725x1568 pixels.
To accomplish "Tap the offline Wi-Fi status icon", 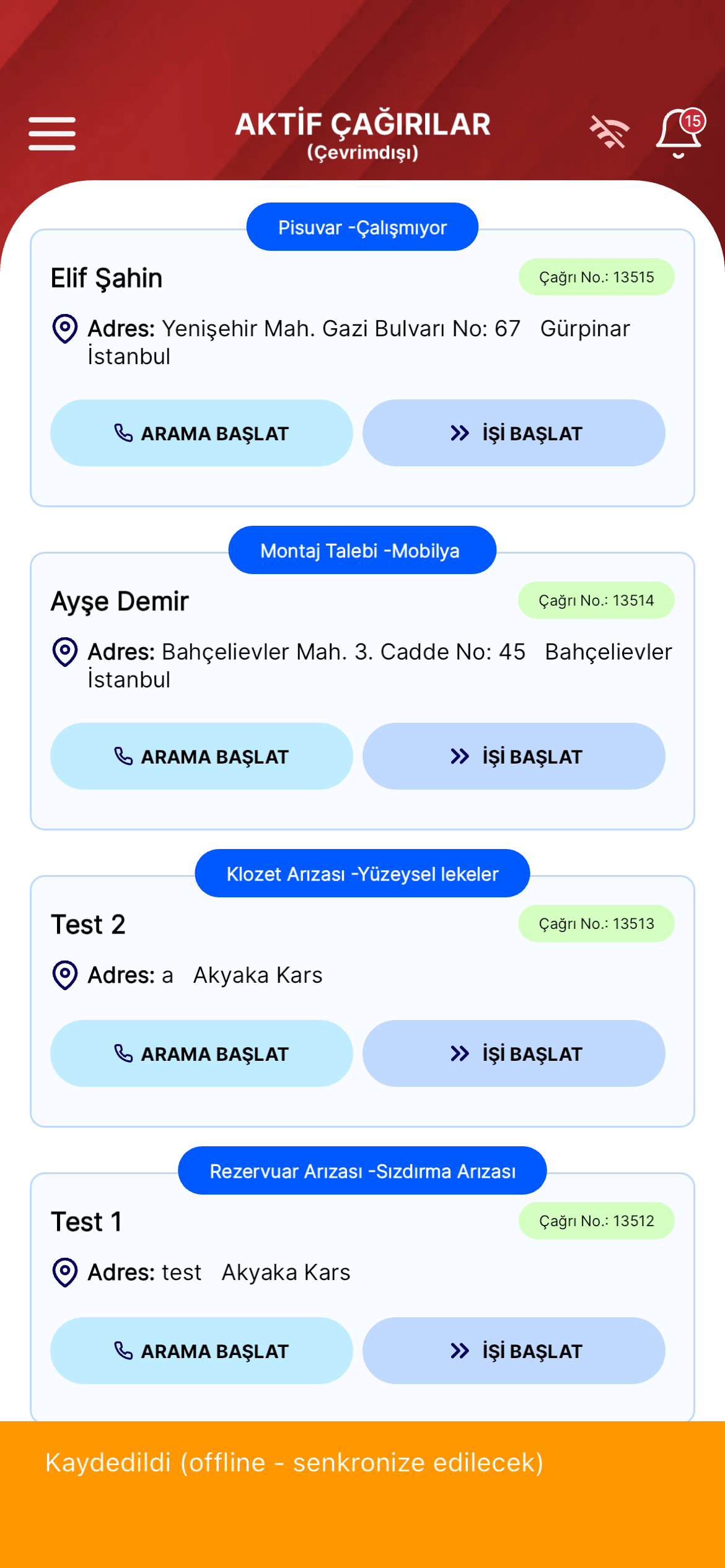I will [x=610, y=132].
